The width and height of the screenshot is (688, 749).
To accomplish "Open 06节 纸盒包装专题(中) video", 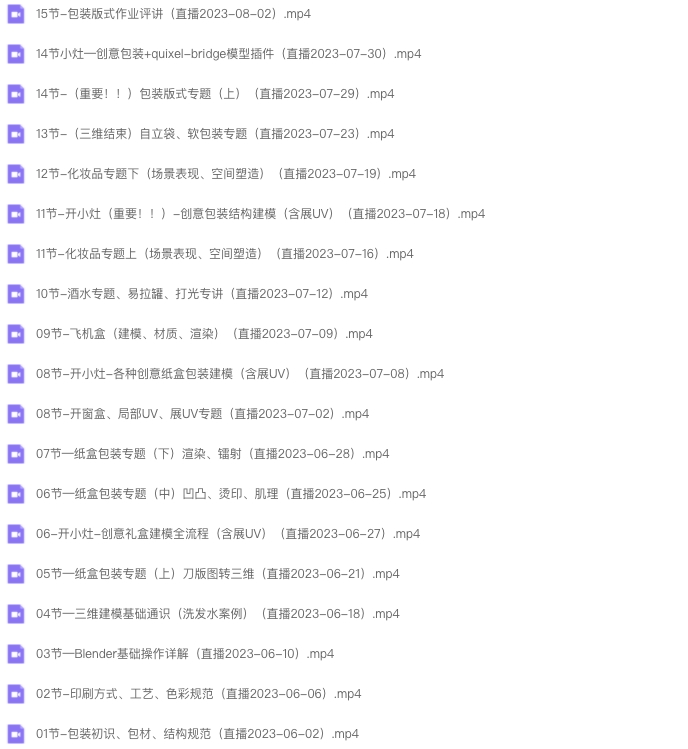I will 230,494.
